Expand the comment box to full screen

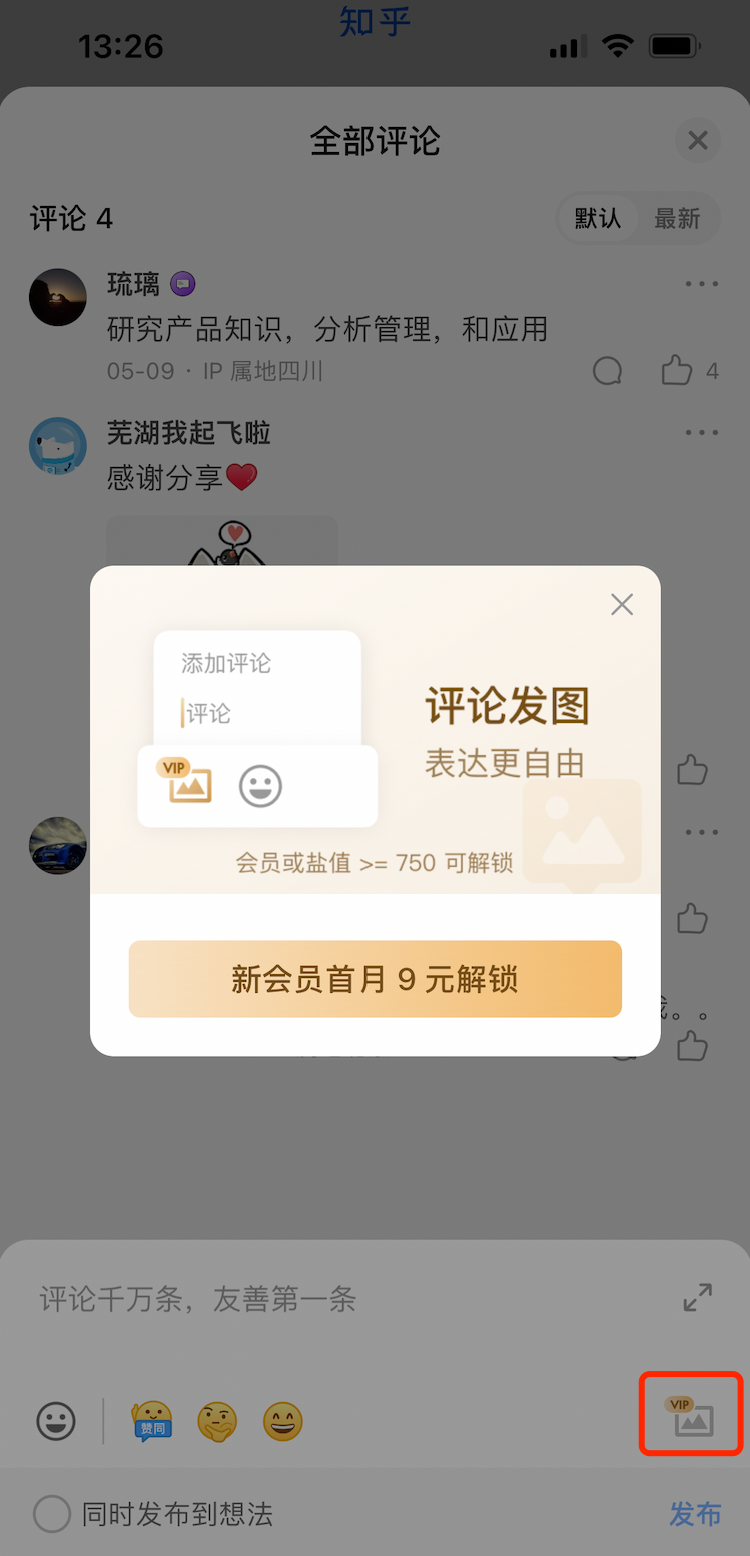coord(698,1298)
